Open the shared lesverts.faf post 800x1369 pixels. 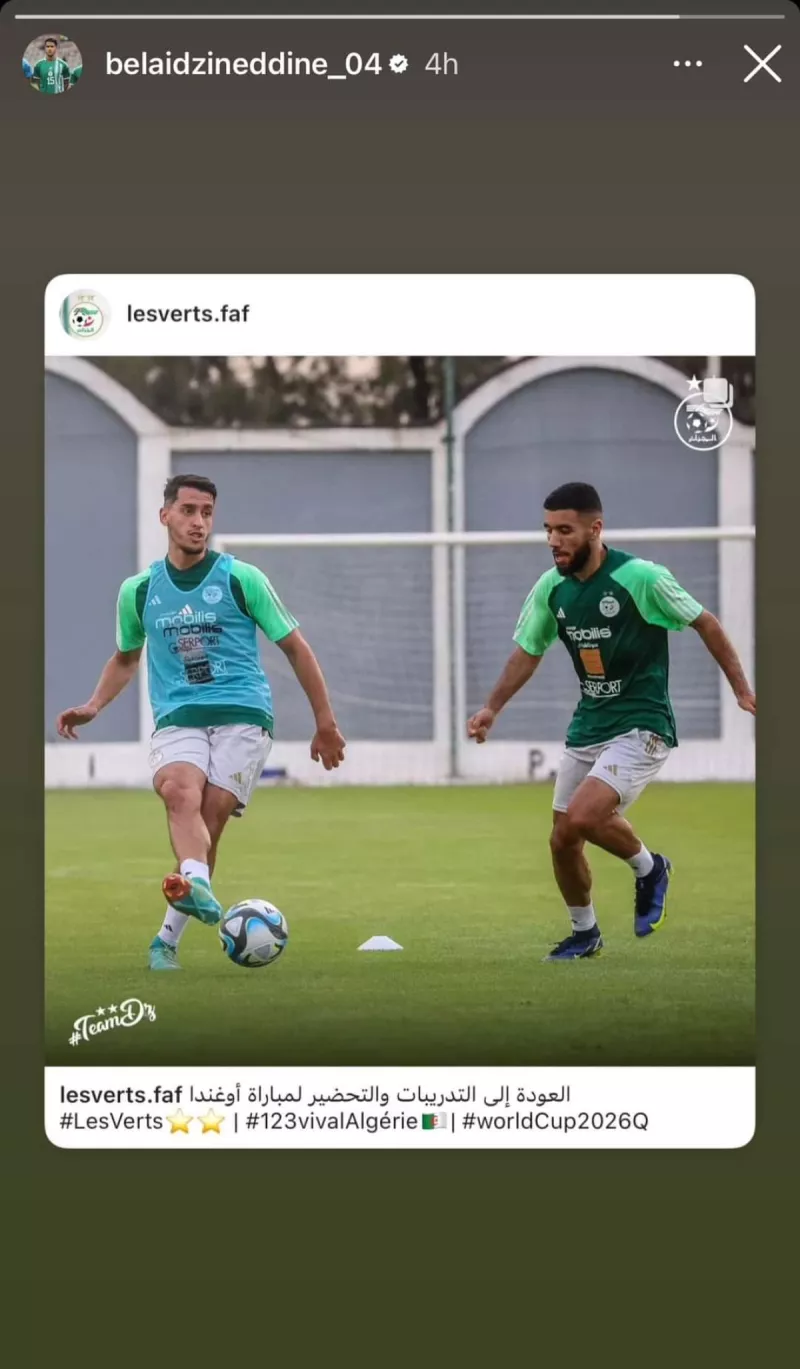400,710
